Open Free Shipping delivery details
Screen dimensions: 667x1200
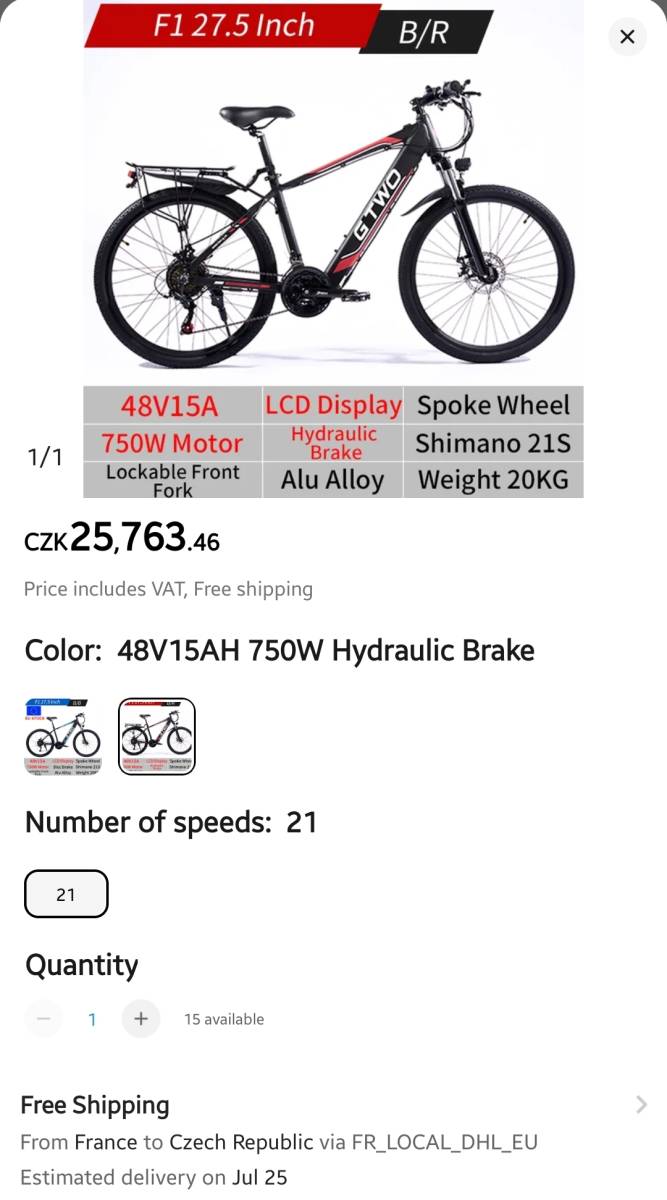(333, 1141)
